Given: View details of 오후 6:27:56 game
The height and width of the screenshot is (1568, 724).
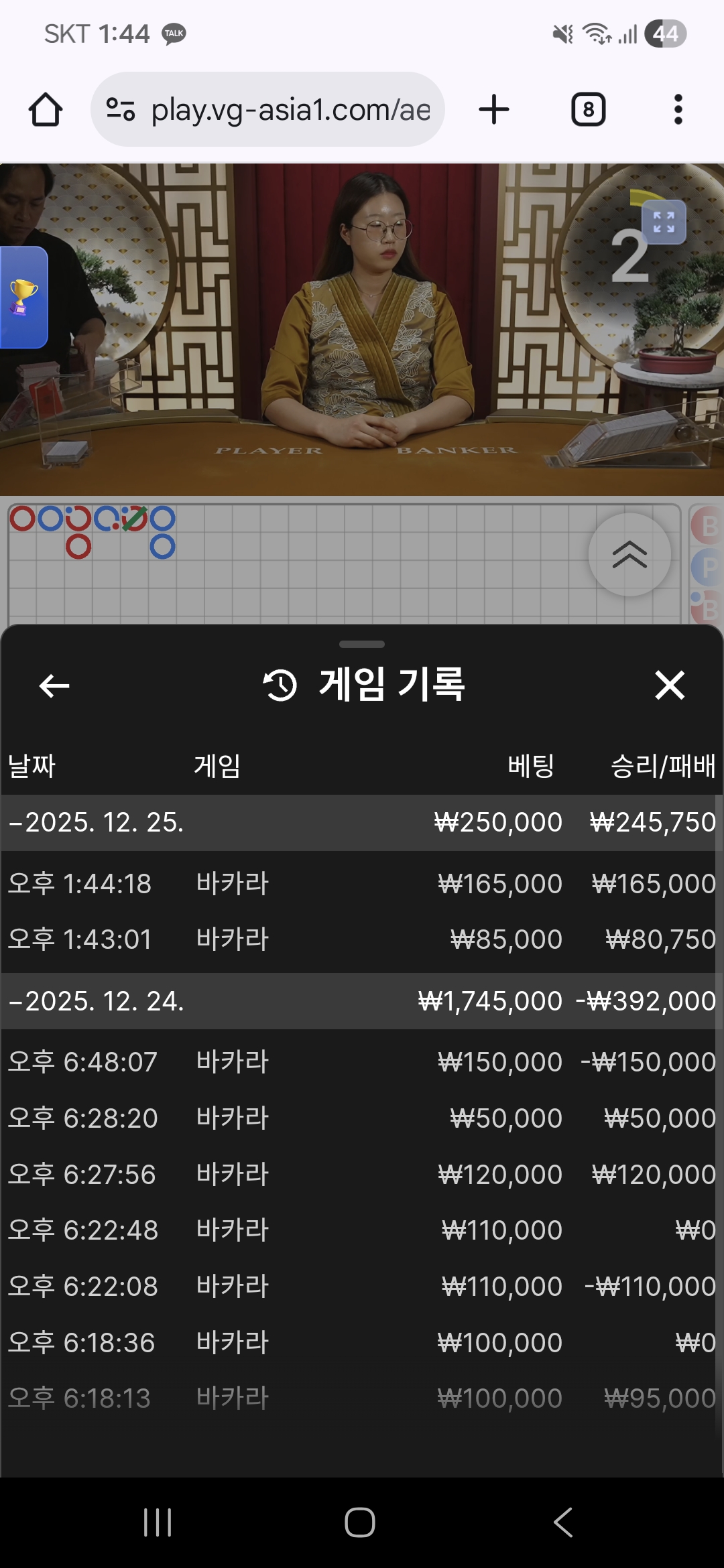Looking at the screenshot, I should pos(362,1175).
